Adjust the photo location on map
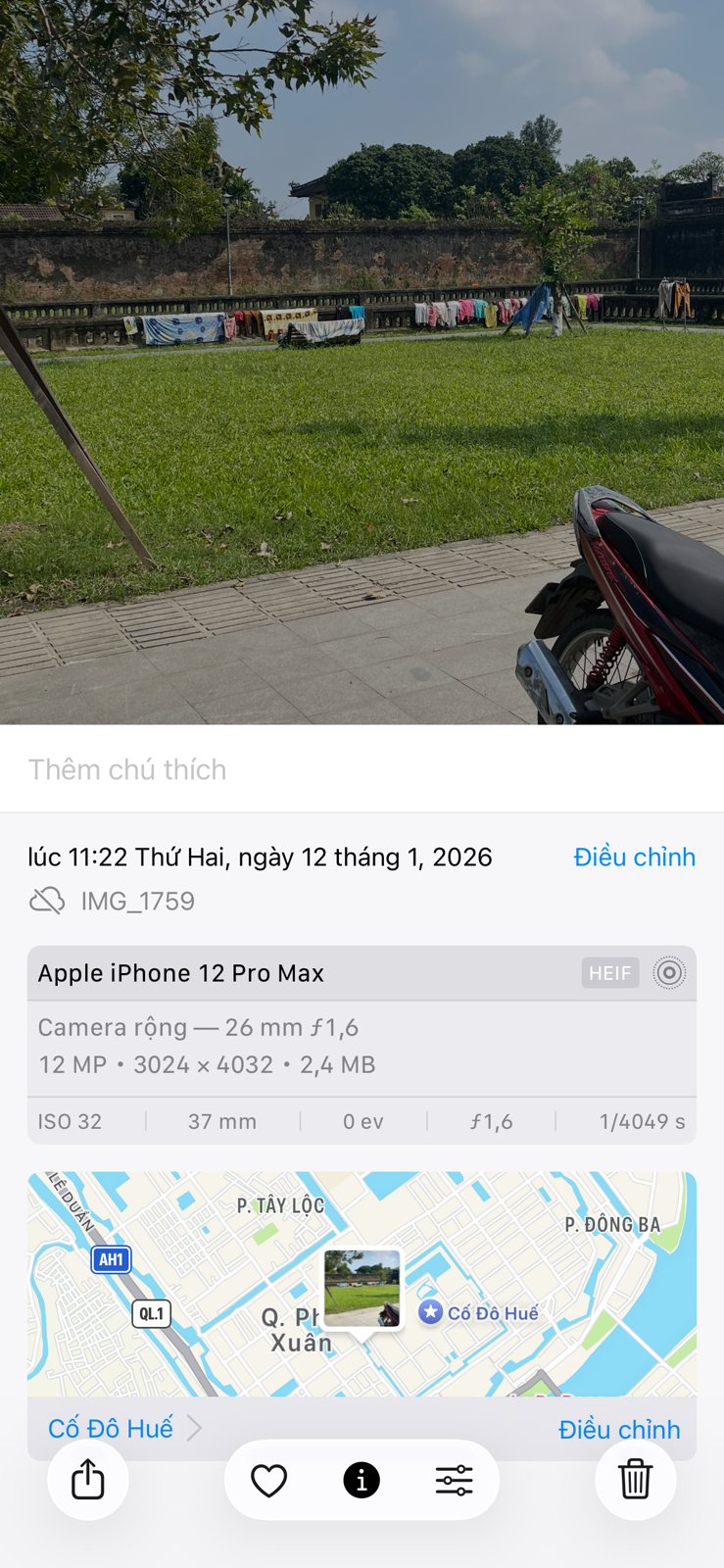Screen dimensions: 724x1568 [619, 1429]
